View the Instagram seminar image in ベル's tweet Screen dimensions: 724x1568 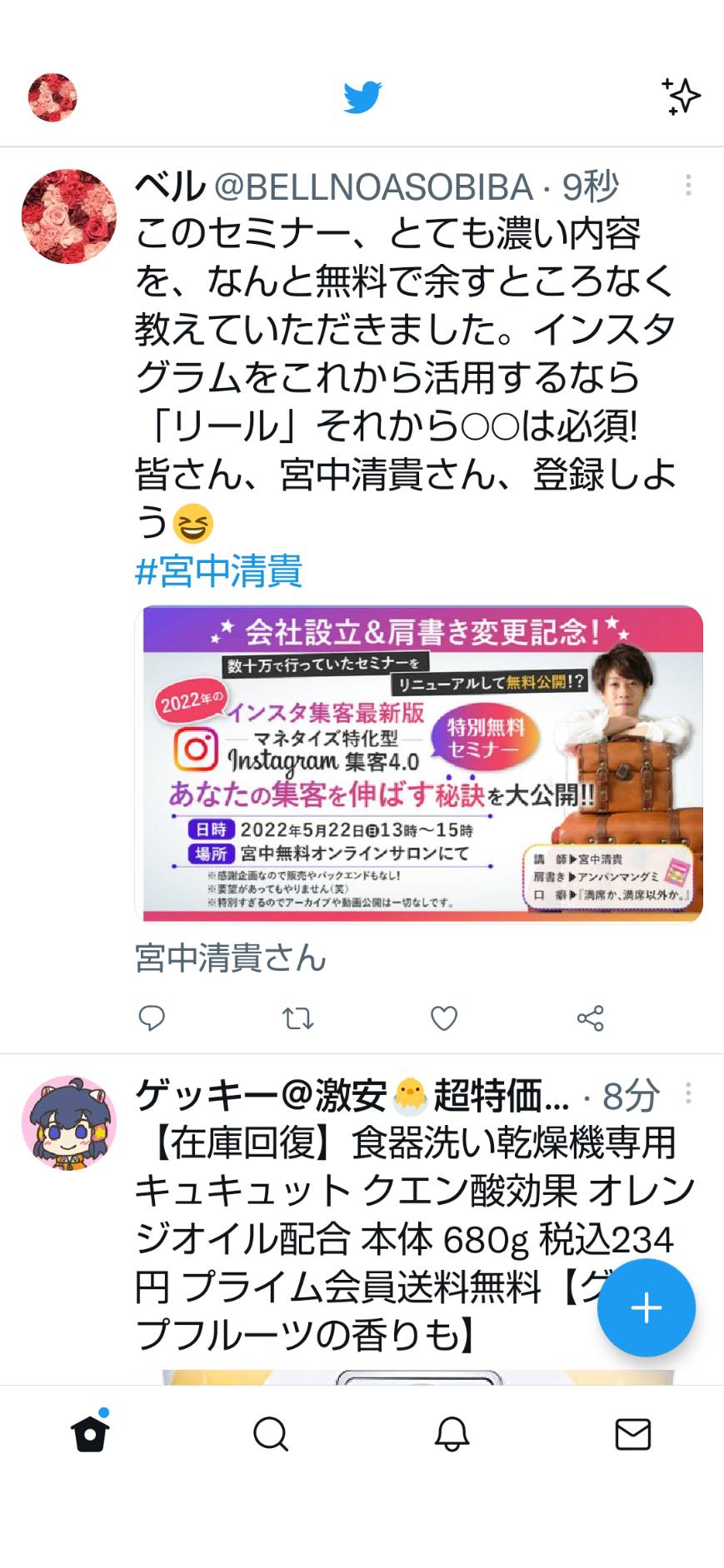point(419,764)
